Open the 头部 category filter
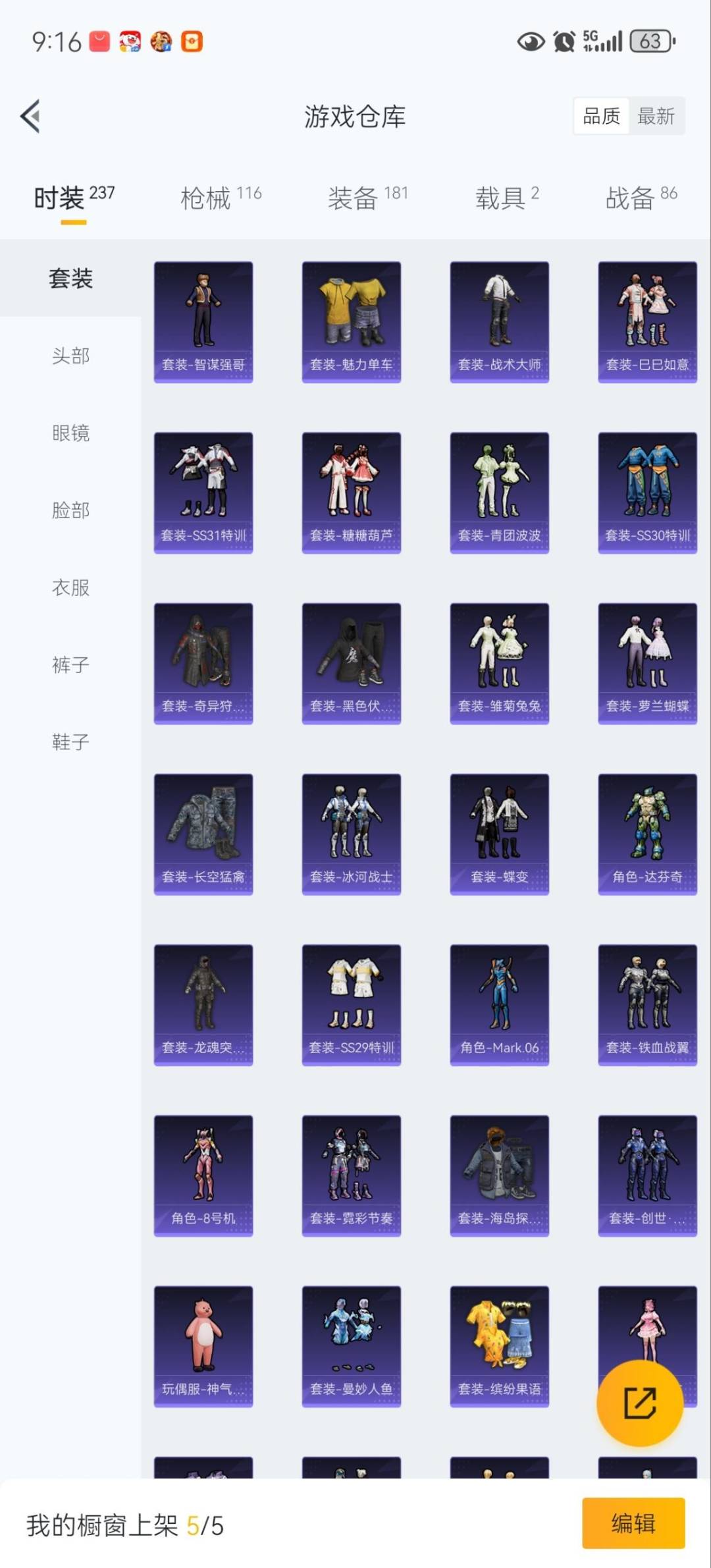 (x=70, y=356)
